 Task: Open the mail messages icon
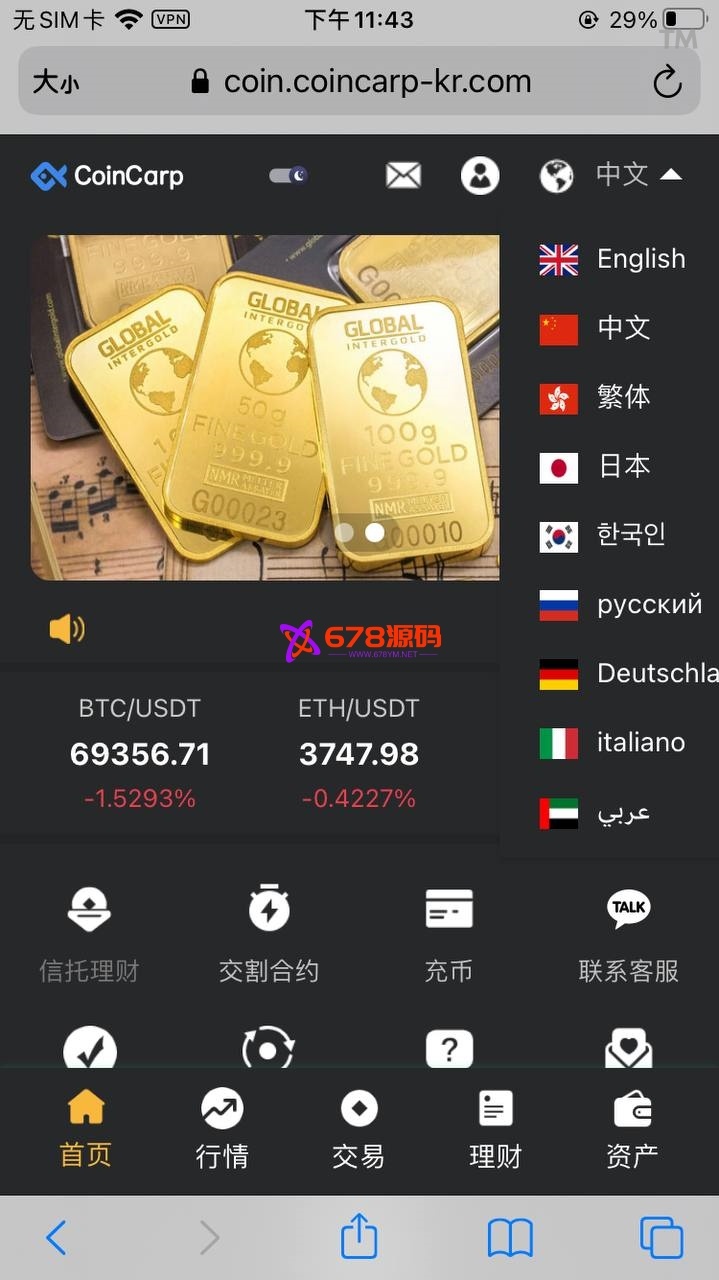403,176
